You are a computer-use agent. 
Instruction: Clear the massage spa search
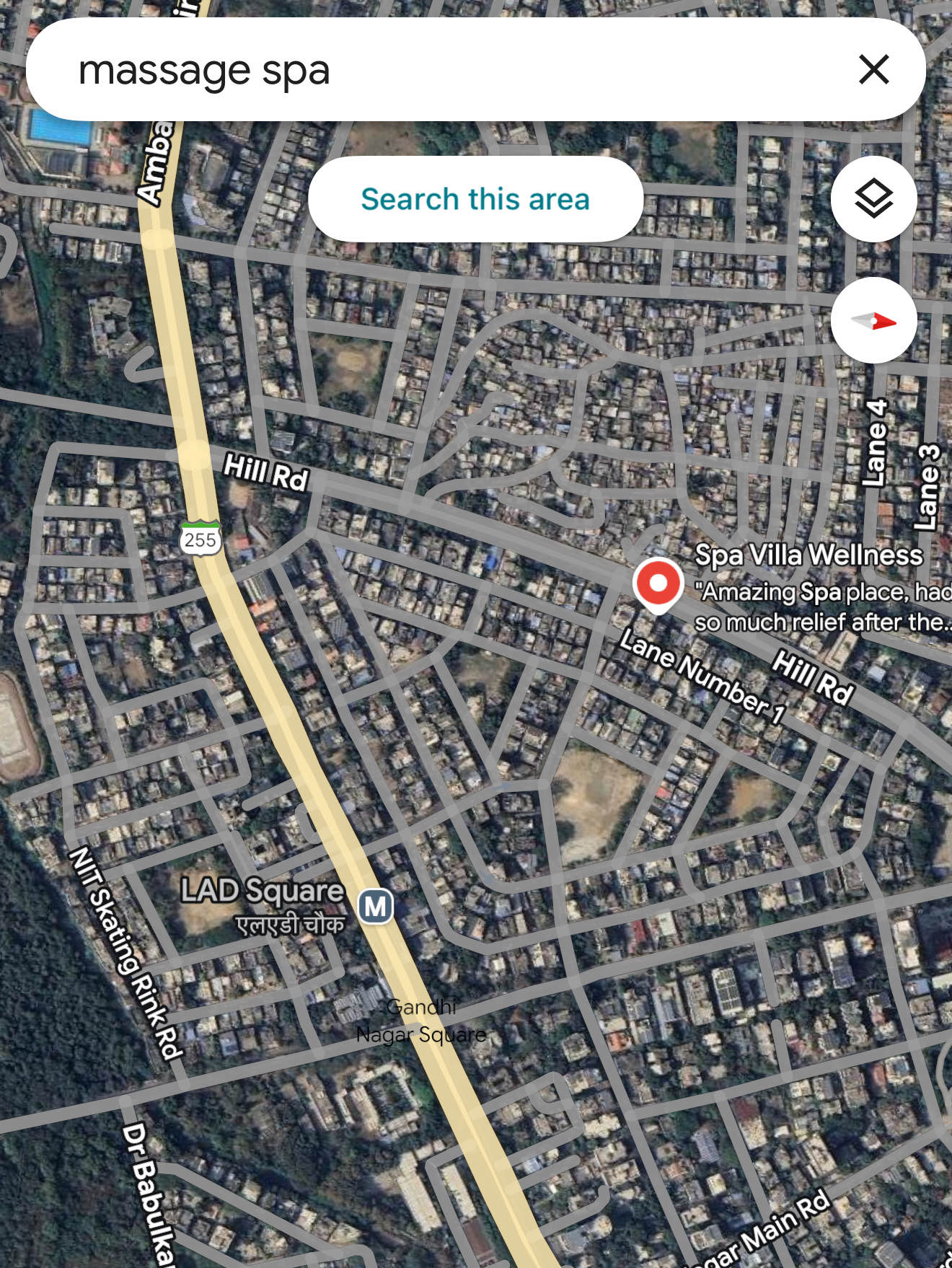click(873, 70)
